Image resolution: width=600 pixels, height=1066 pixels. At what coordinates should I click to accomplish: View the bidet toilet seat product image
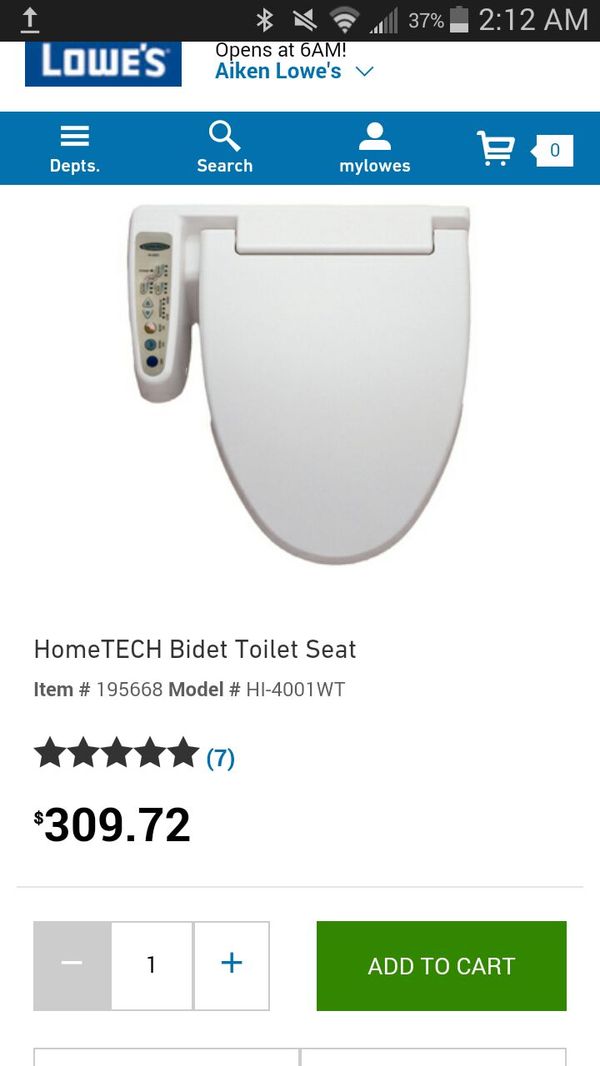300,384
